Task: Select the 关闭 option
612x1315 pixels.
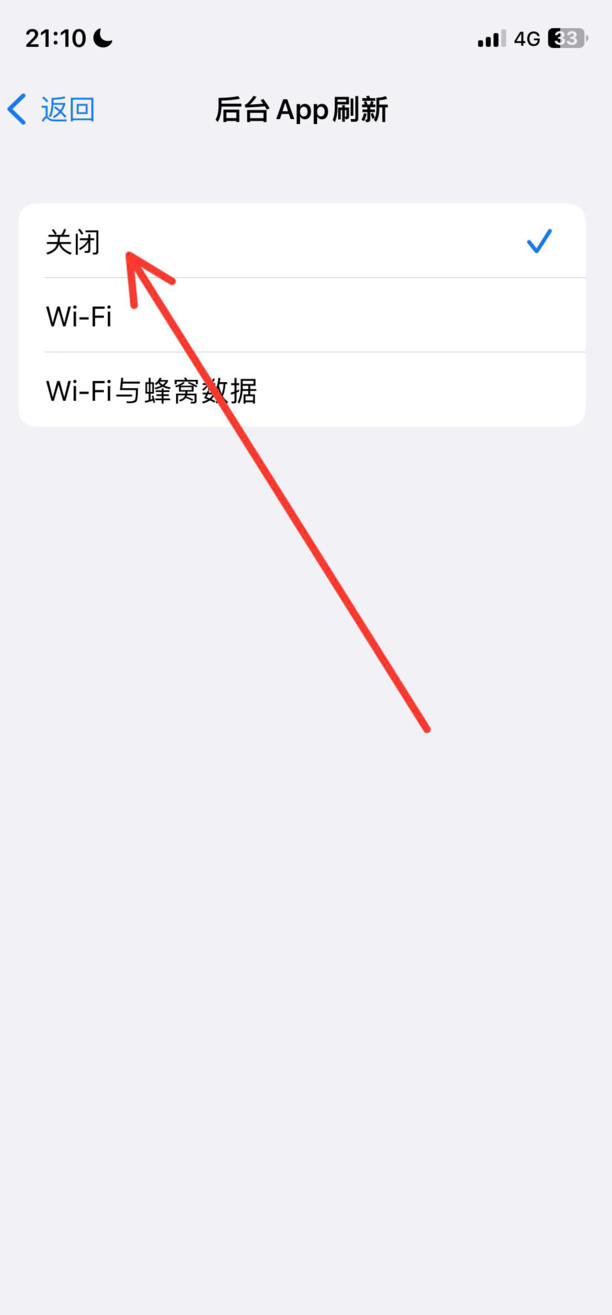Action: point(302,241)
